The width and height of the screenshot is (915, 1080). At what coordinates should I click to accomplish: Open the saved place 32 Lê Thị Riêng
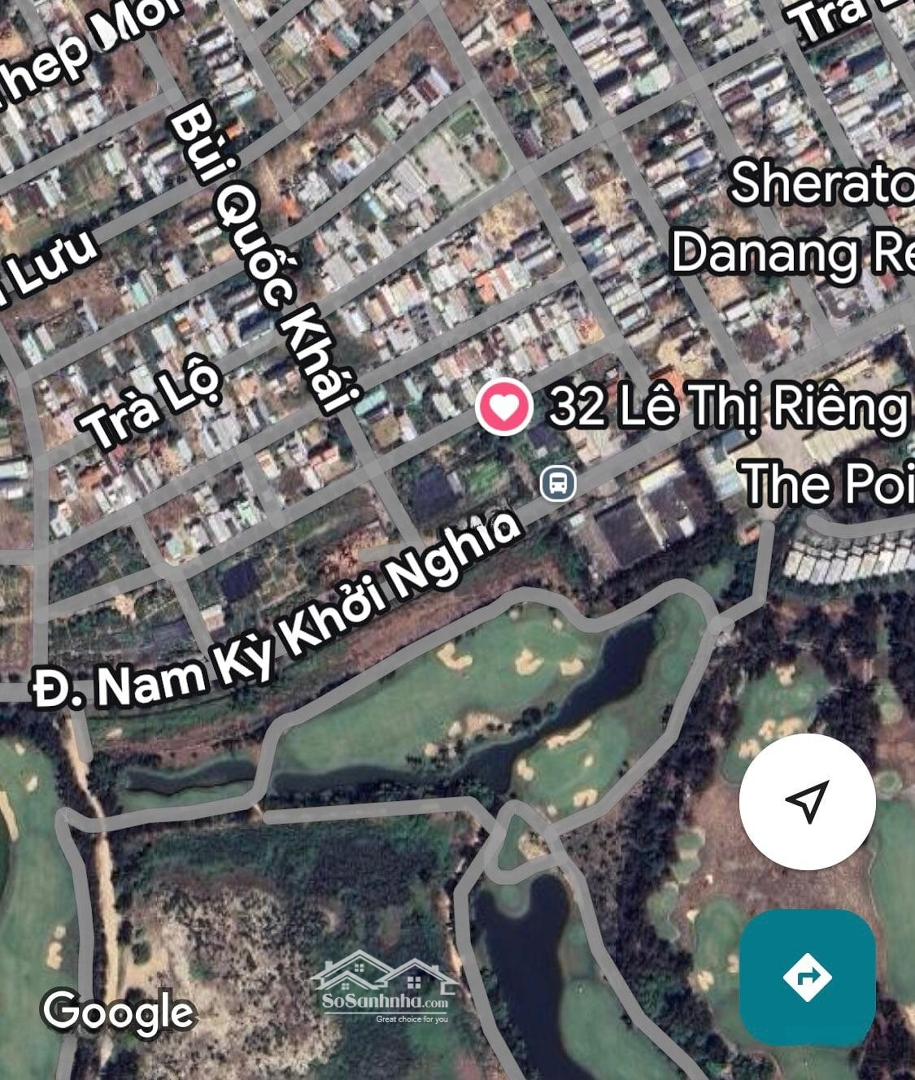[504, 407]
